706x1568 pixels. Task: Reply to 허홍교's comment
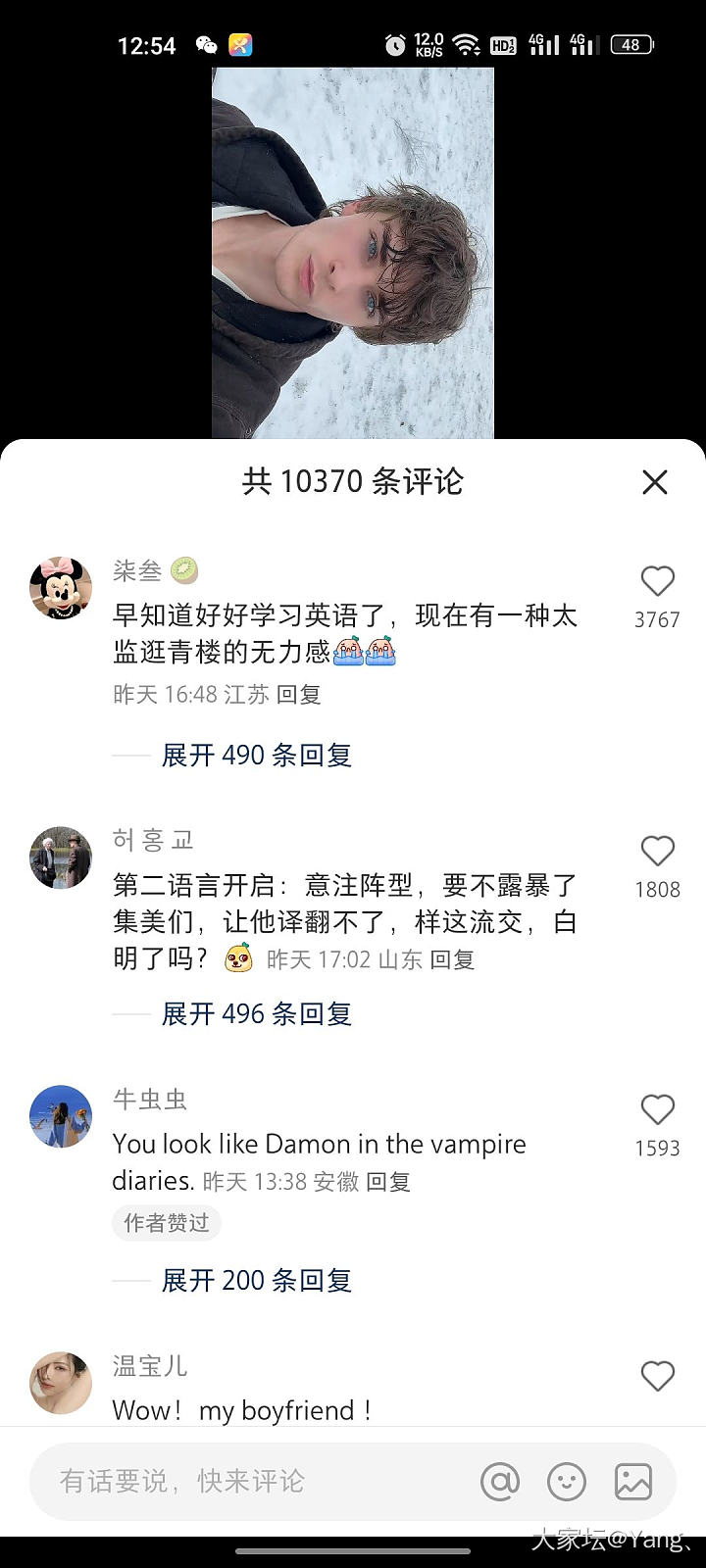click(452, 959)
